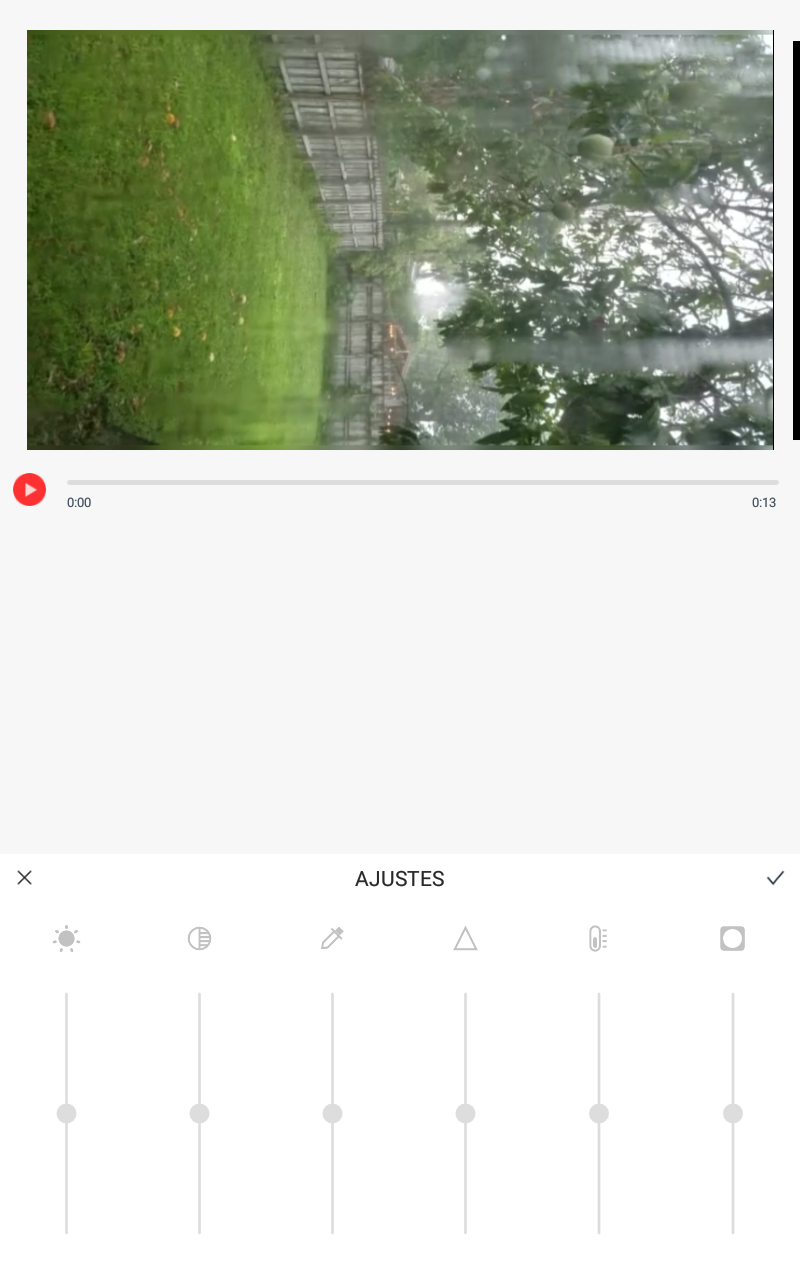Tap the sharpness triangle slider handle
Image resolution: width=800 pixels, height=1280 pixels.
point(465,1113)
